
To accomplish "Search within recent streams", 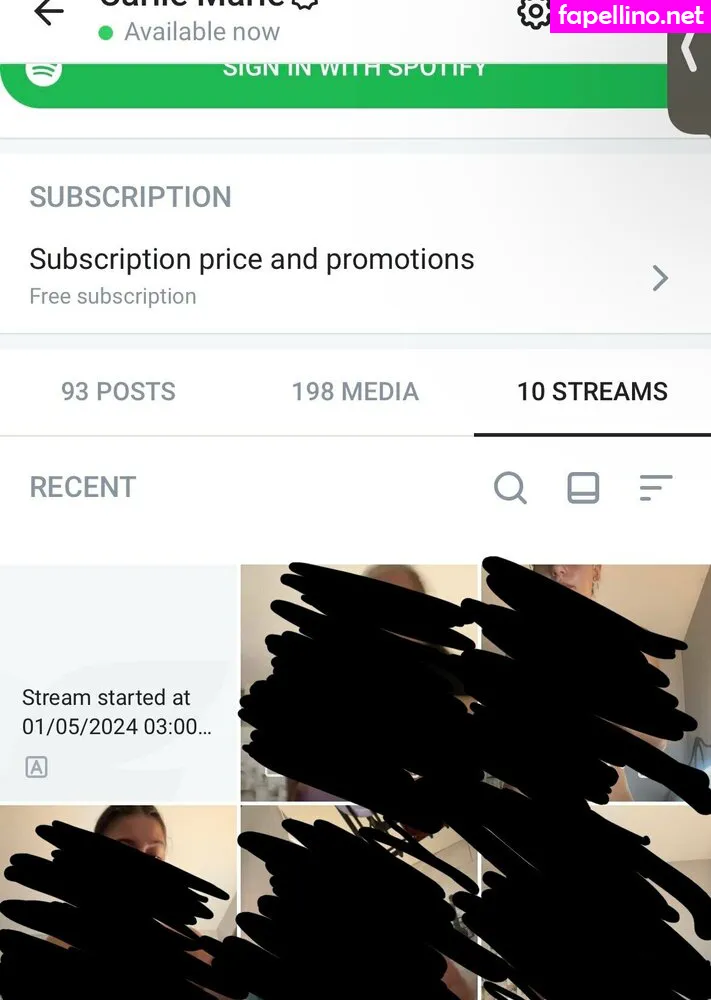I will coord(510,488).
